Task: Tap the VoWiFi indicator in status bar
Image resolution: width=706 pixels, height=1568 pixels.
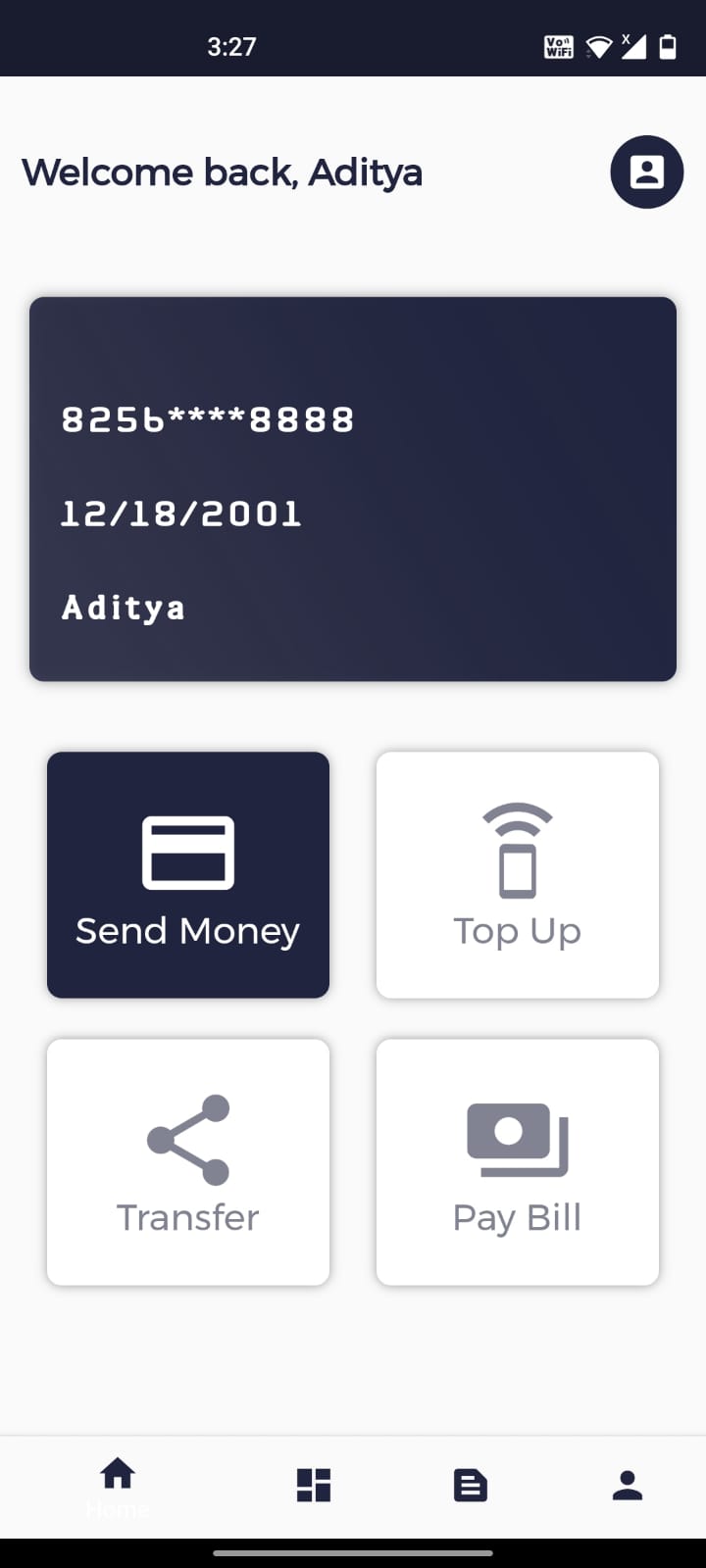Action: pyautogui.click(x=558, y=45)
